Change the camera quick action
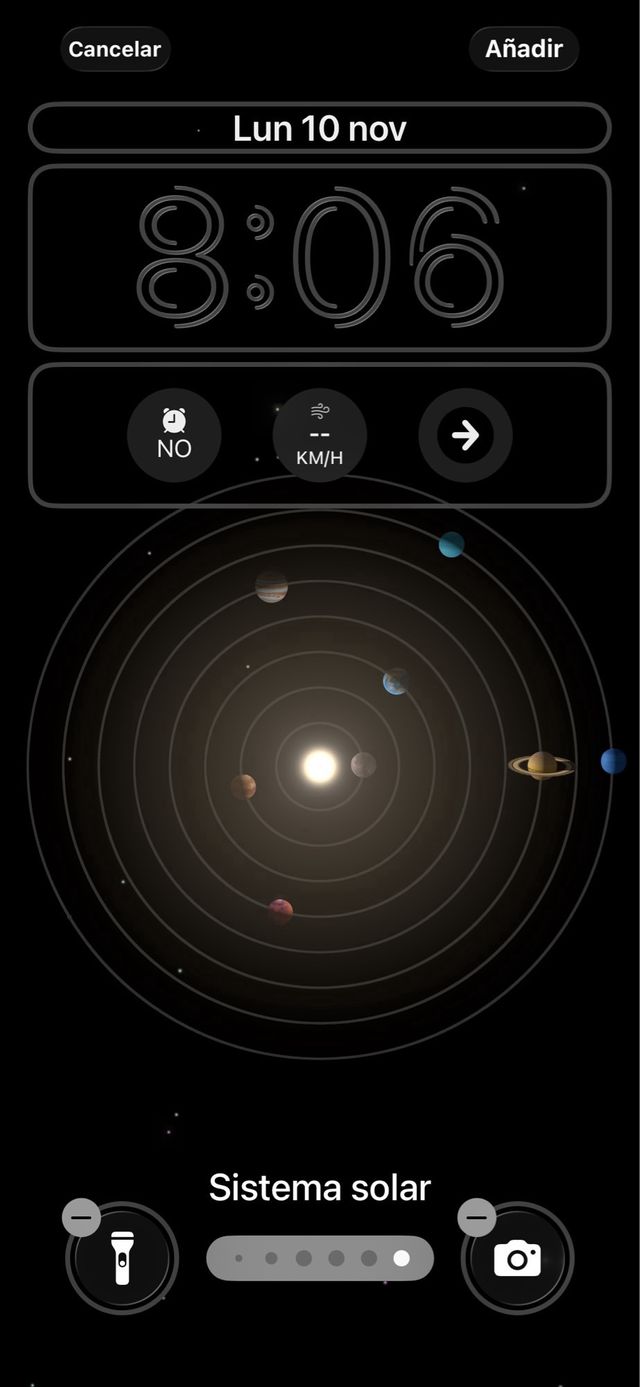 point(518,1259)
